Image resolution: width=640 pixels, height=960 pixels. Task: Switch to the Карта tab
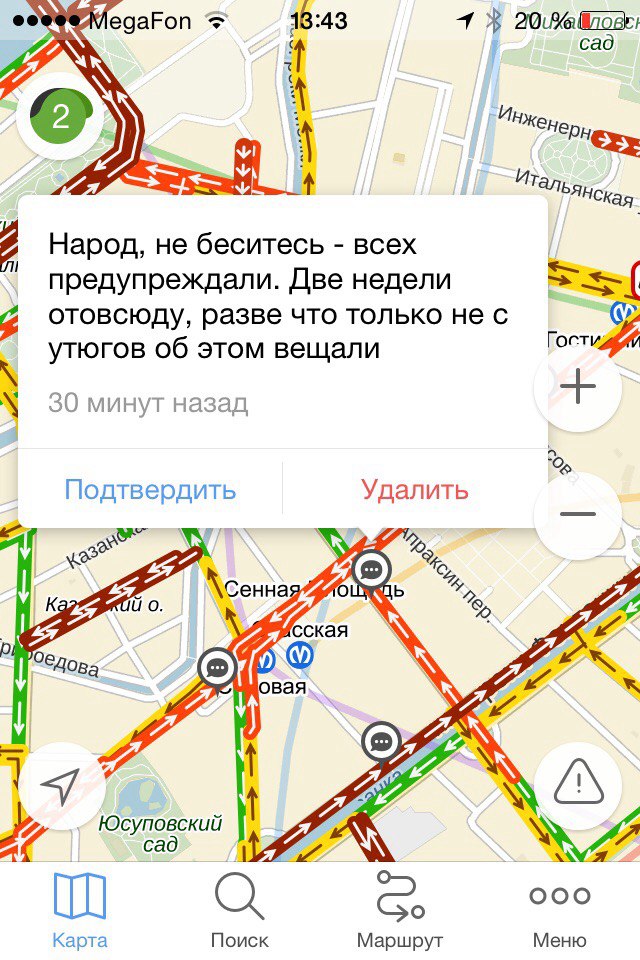79,908
